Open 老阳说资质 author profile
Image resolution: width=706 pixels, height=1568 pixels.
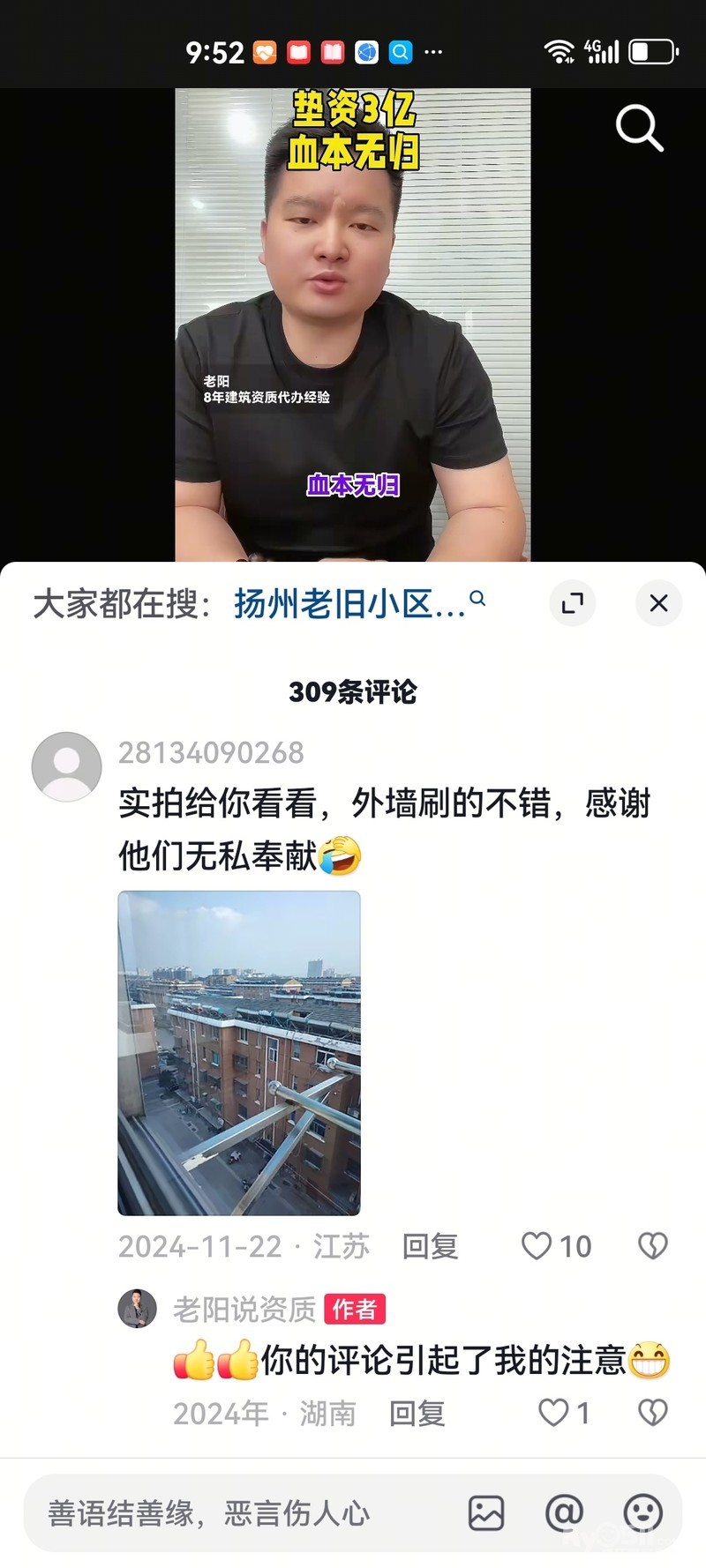[x=137, y=1309]
